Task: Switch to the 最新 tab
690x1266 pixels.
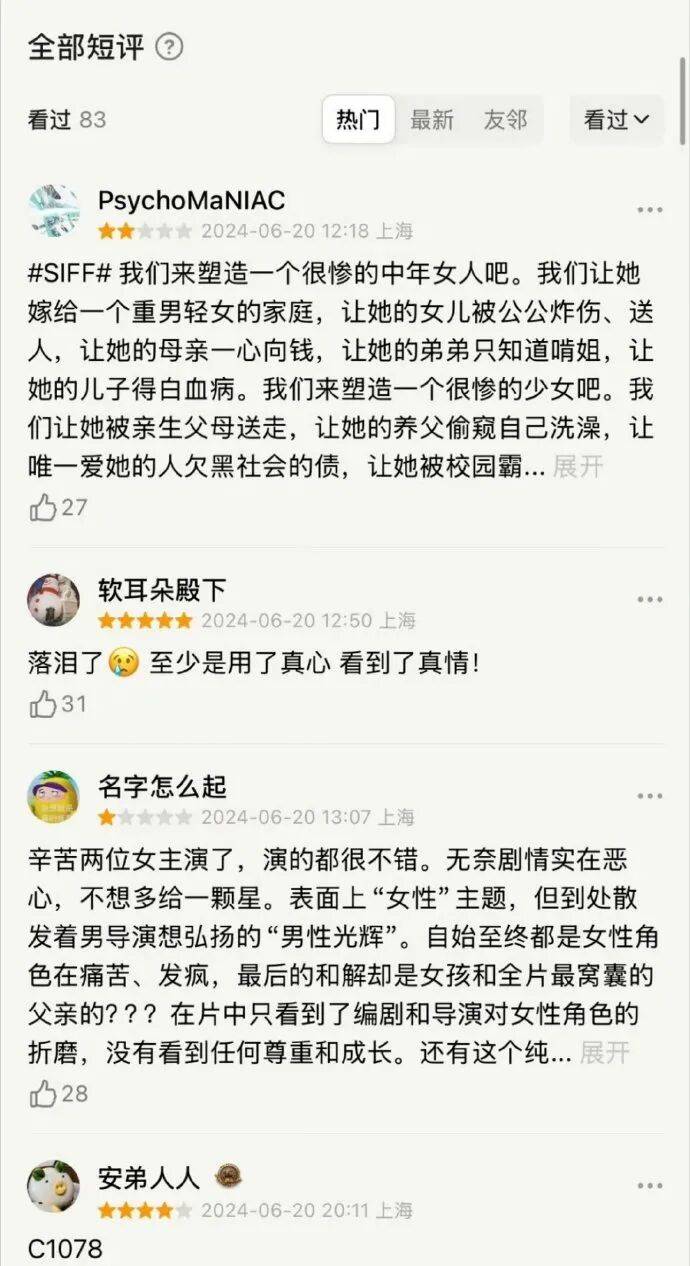Action: (432, 120)
